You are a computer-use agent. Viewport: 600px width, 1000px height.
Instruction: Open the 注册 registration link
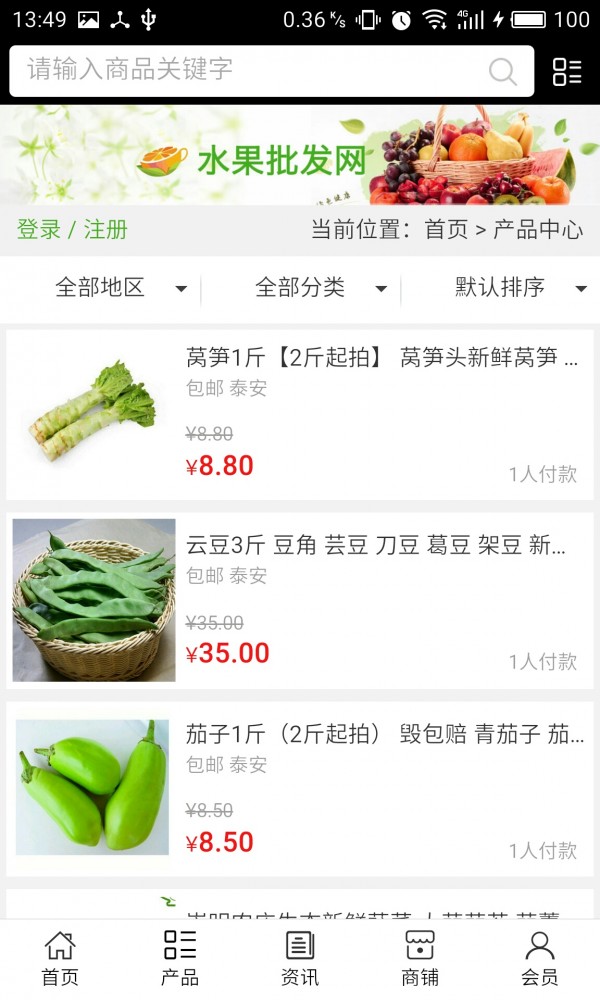(106, 229)
